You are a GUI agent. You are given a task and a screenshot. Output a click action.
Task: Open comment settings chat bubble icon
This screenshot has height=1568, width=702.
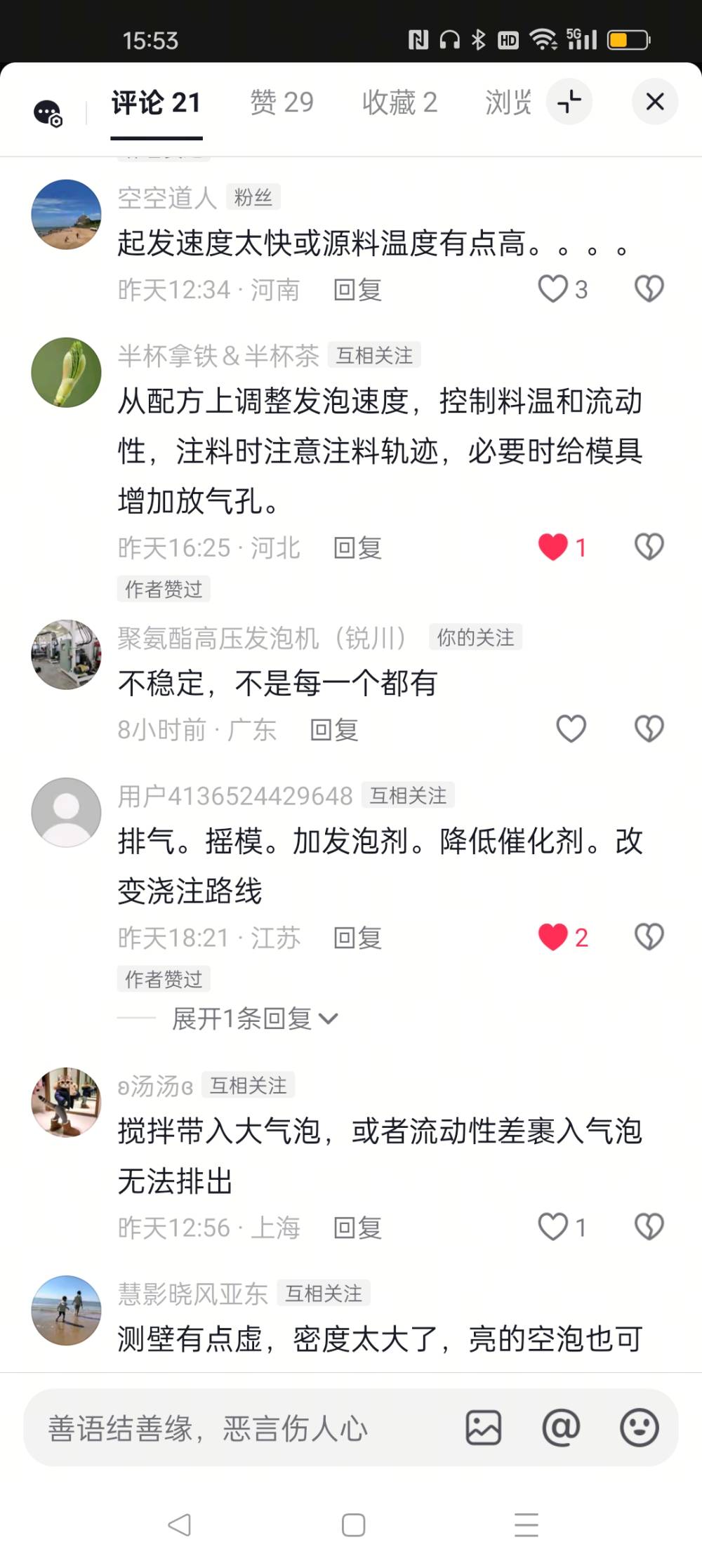pos(48,112)
